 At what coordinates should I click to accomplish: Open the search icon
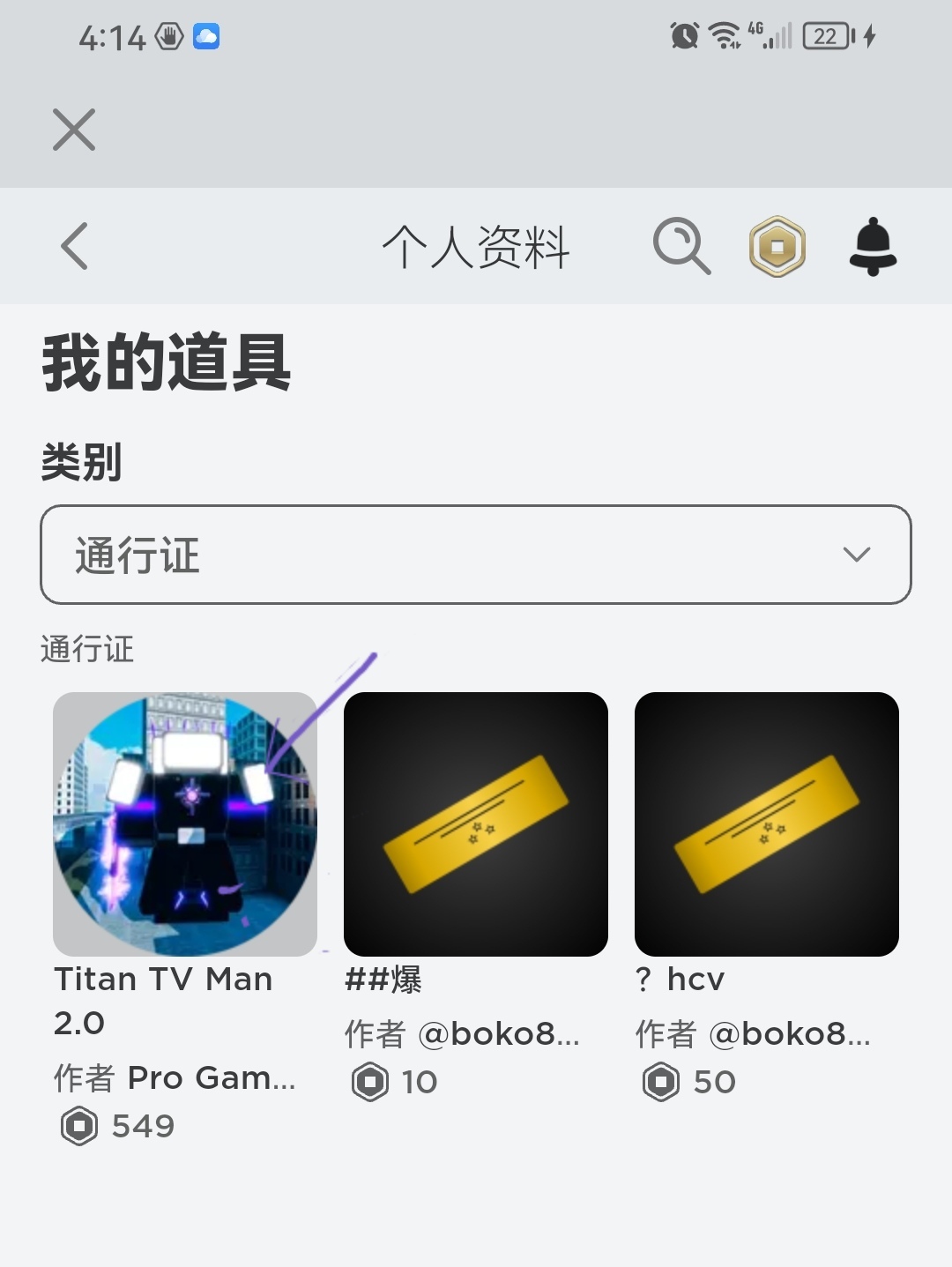[x=681, y=246]
